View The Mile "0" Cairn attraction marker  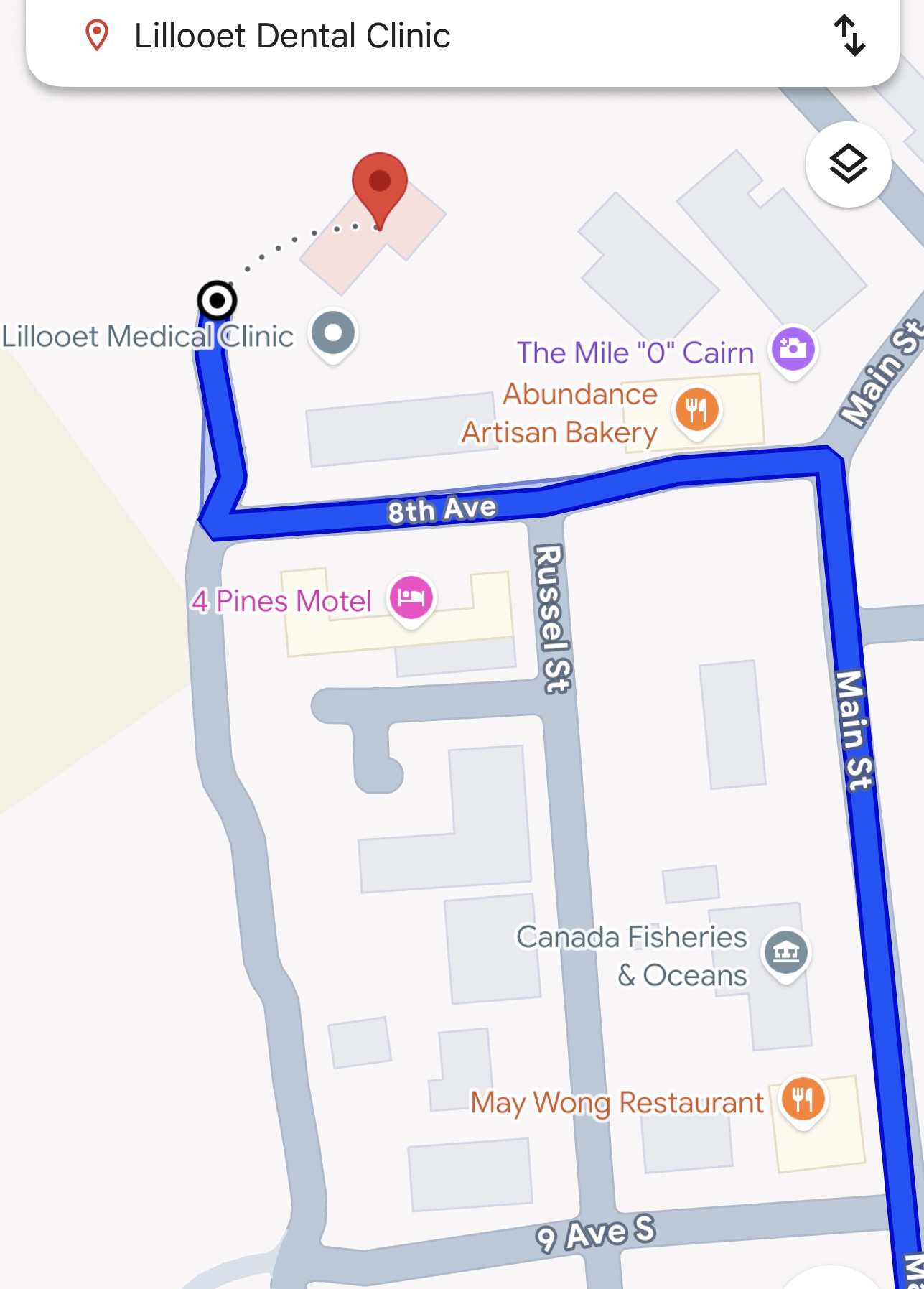[793, 350]
